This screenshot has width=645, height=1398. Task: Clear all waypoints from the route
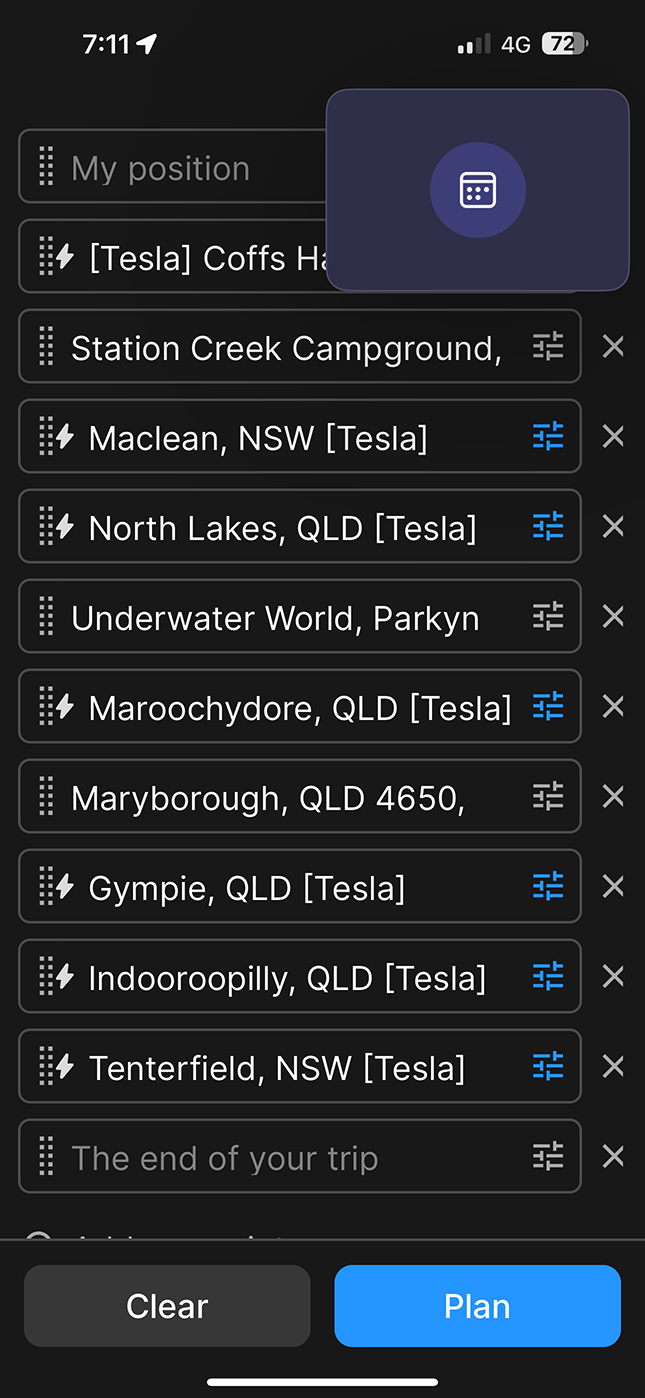click(167, 1306)
